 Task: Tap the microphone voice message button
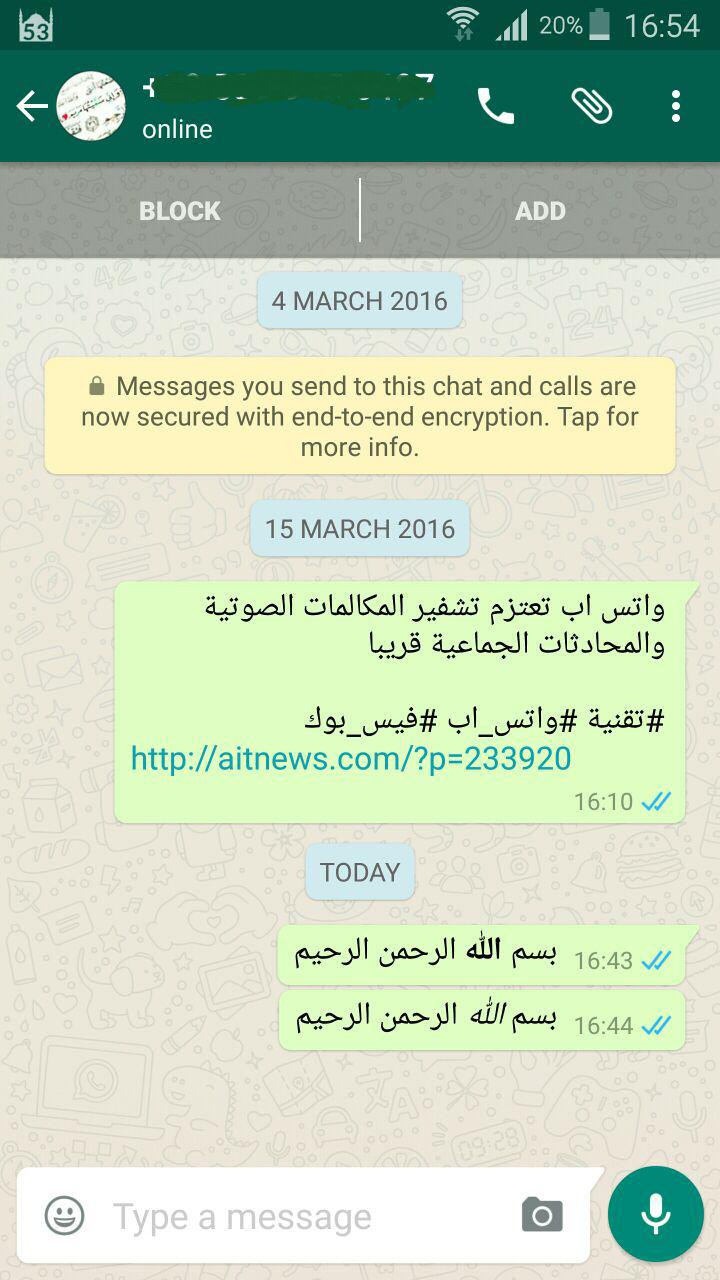pos(656,1214)
